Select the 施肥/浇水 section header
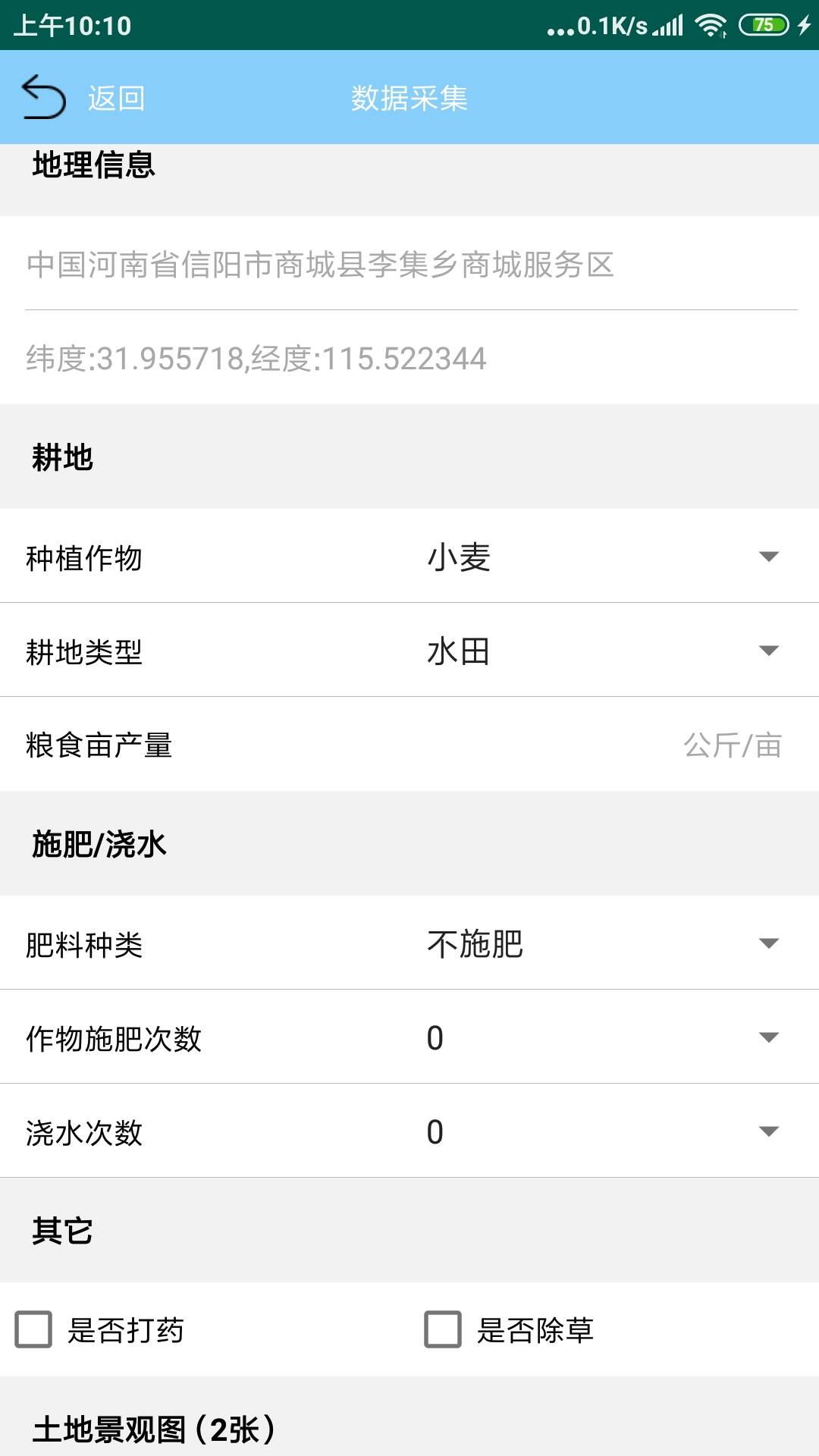 (97, 843)
